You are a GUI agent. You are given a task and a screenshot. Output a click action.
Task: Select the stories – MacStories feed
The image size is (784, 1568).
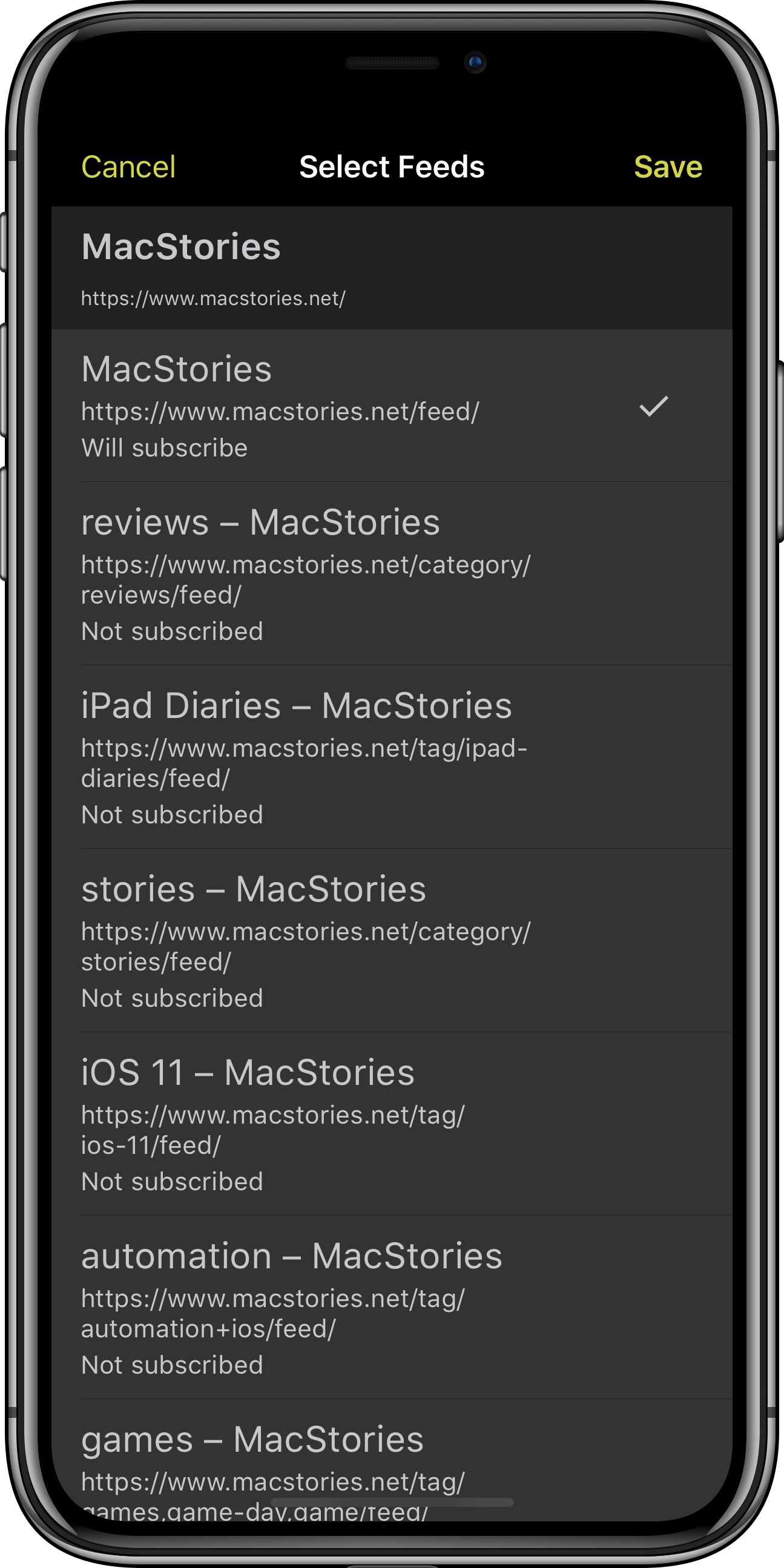click(x=391, y=941)
